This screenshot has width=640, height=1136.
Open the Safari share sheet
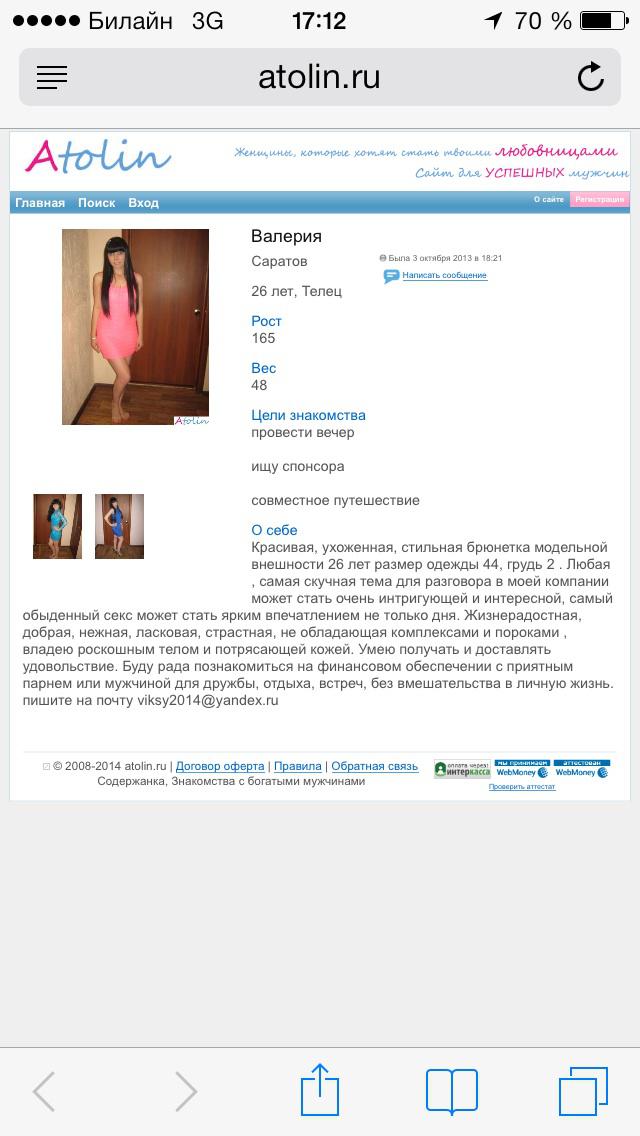pyautogui.click(x=320, y=1090)
